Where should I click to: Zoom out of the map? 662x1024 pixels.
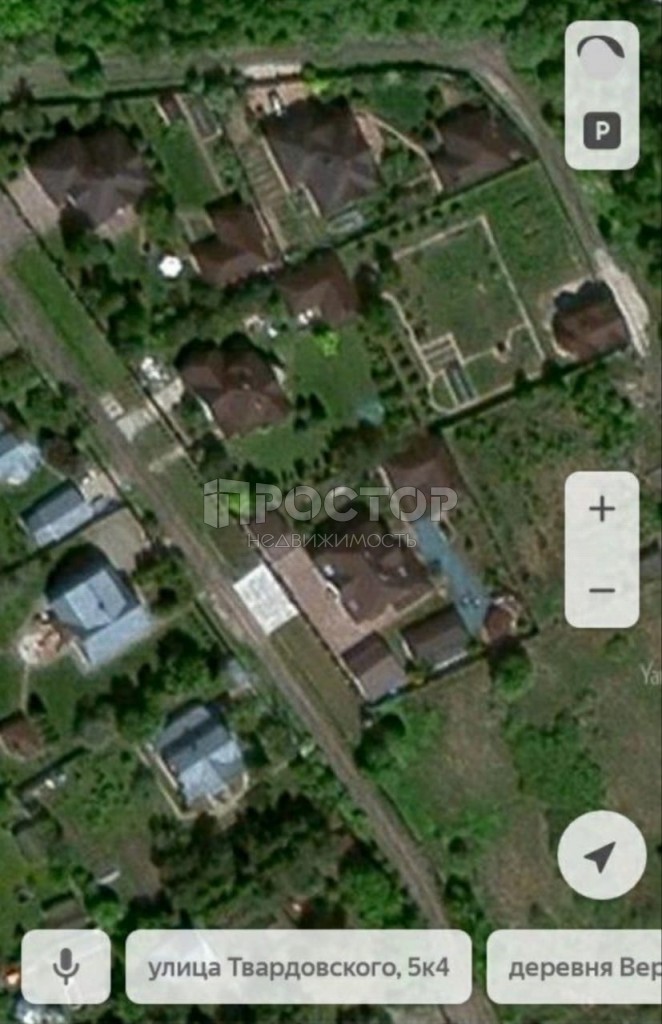coord(602,590)
